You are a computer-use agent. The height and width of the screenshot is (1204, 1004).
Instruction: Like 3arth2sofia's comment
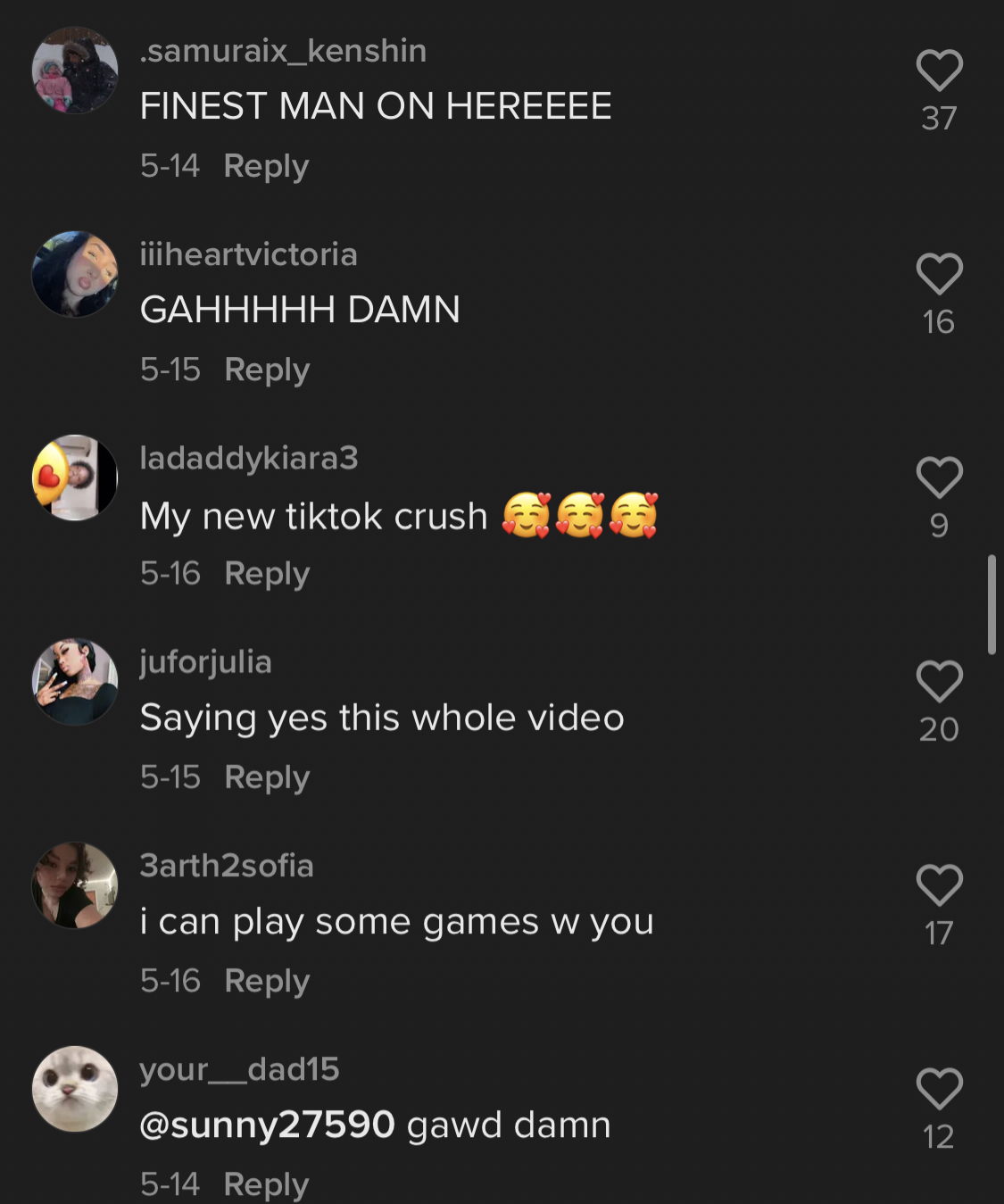pyautogui.click(x=939, y=885)
